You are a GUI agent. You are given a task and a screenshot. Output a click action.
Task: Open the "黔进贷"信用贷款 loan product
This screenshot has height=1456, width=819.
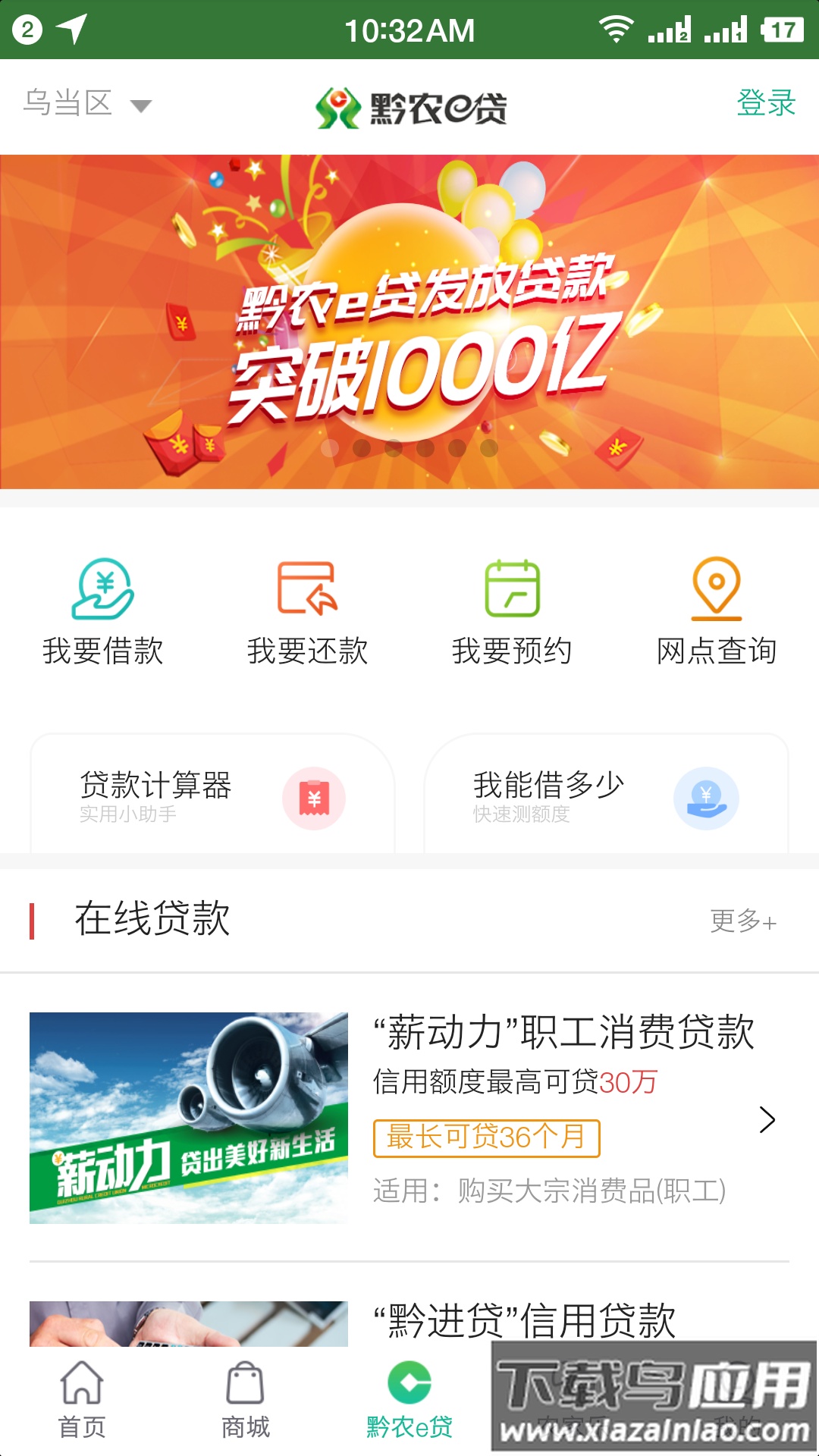(523, 1321)
